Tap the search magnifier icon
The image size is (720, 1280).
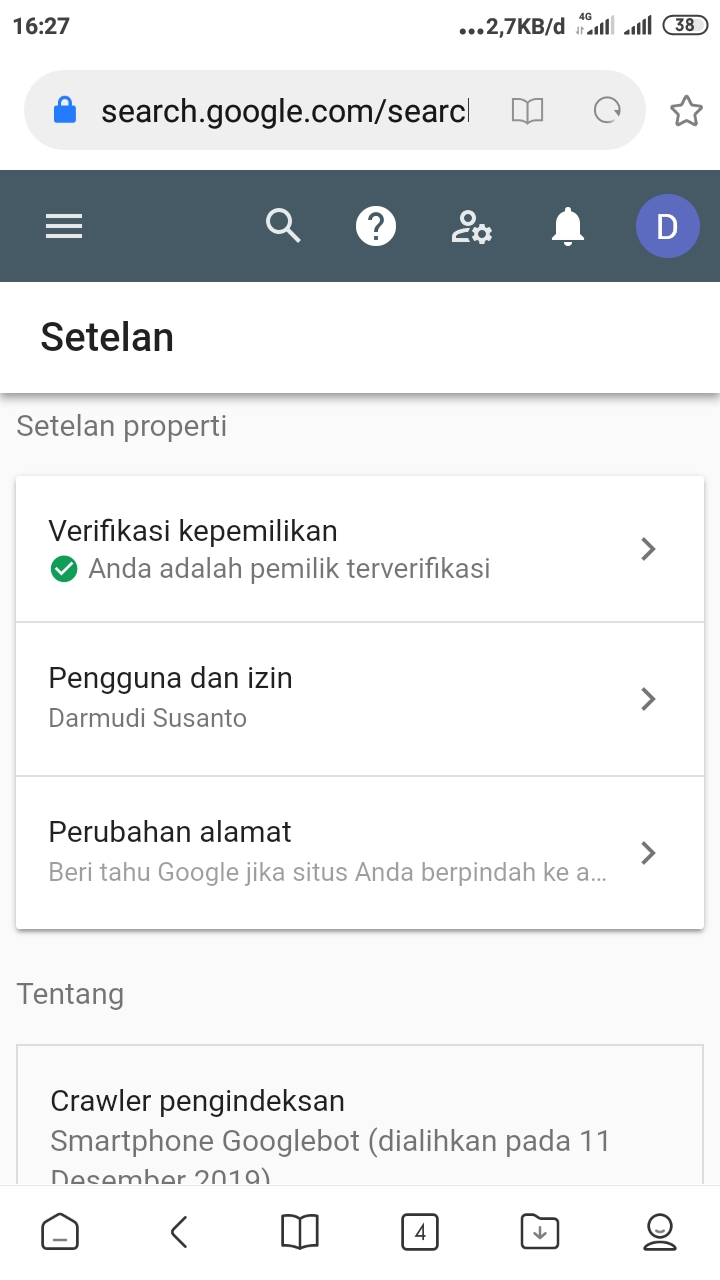pyautogui.click(x=283, y=227)
